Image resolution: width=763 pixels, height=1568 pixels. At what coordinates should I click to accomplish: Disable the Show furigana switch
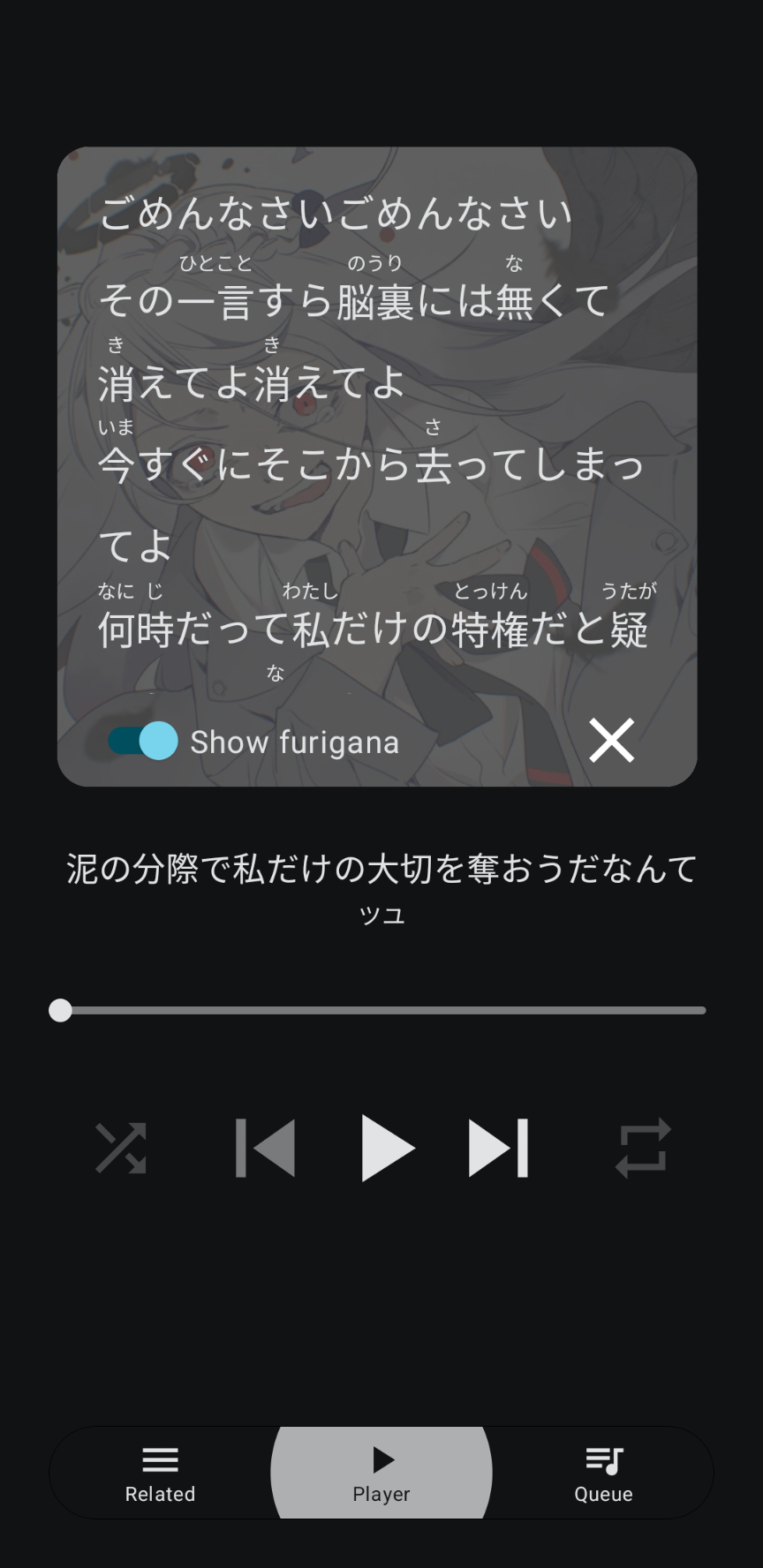(x=142, y=741)
